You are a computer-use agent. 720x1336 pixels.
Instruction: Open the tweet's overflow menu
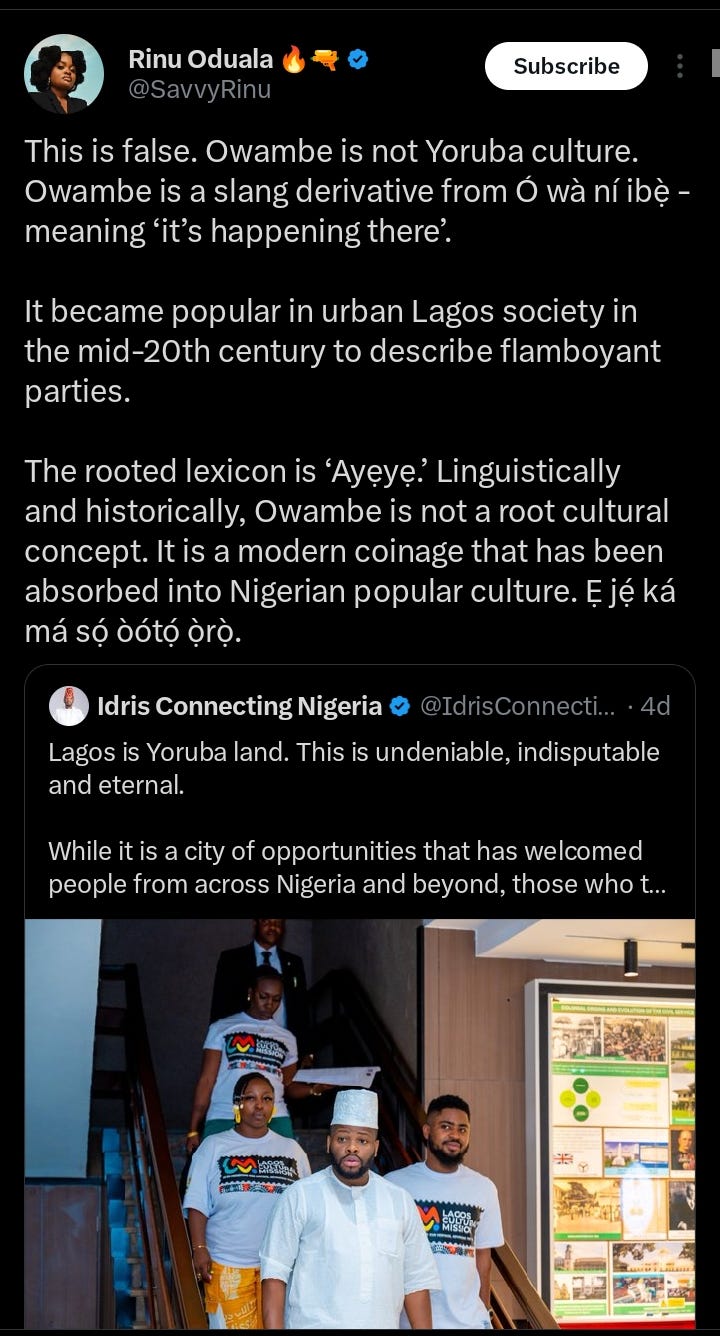coord(680,66)
